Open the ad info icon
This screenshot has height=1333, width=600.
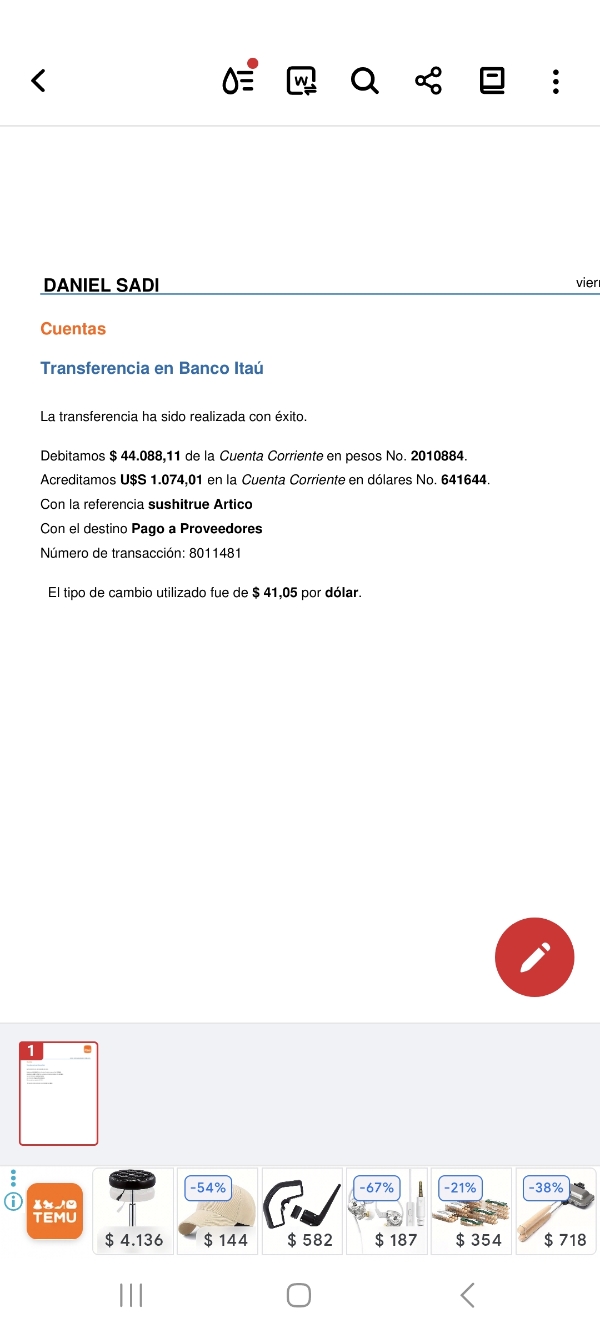tap(13, 1202)
